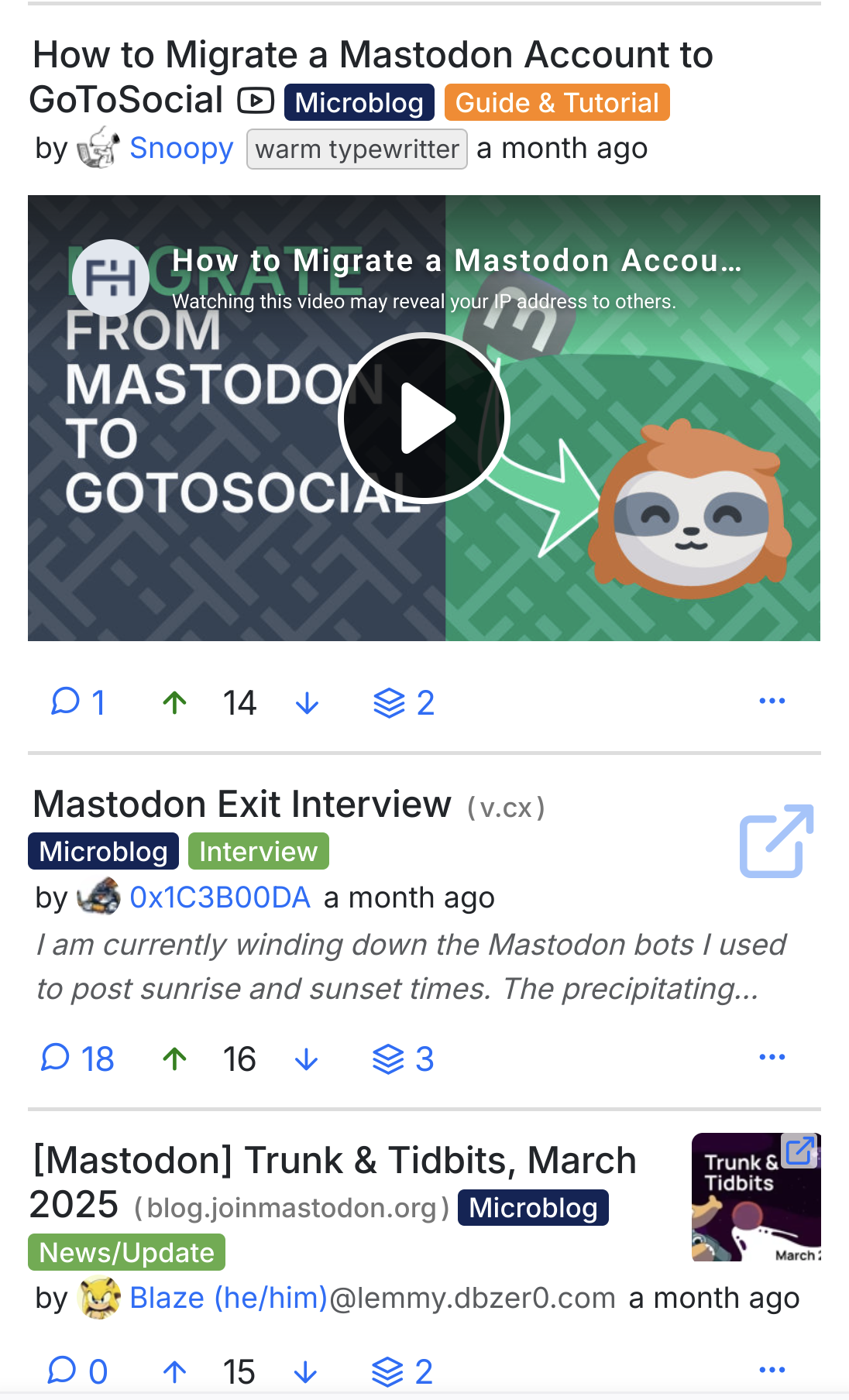849x1400 pixels.
Task: Open the 18 comments on Mastodon Exit Interview
Action: pos(77,1059)
